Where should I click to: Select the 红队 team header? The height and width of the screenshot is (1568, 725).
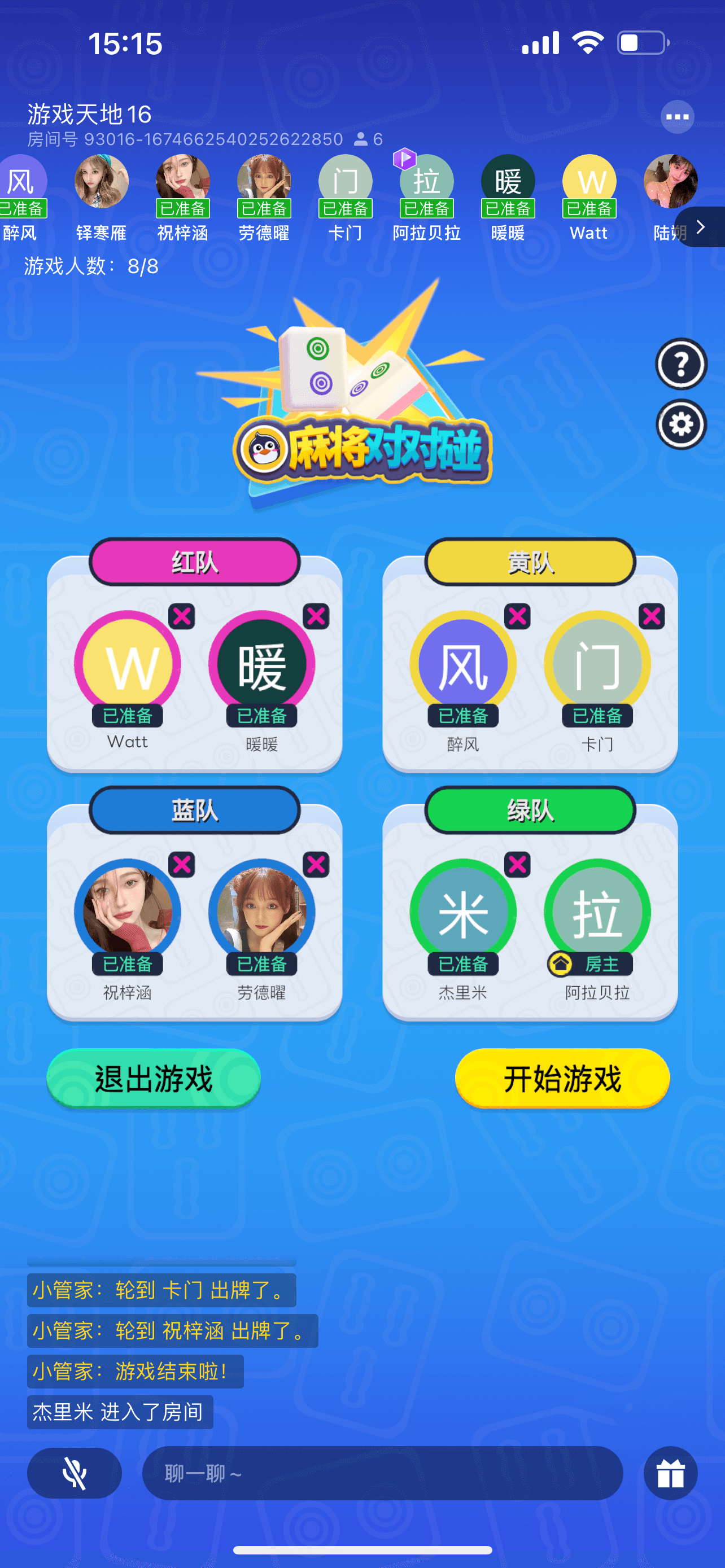(x=194, y=562)
